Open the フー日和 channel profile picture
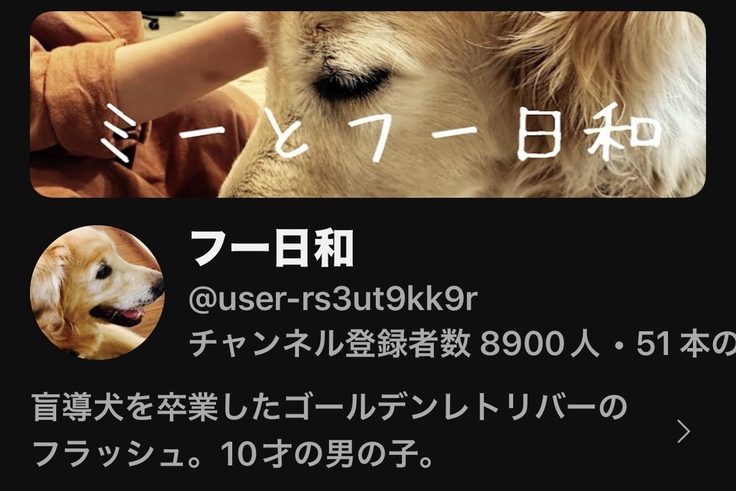736x491 pixels. (x=96, y=292)
